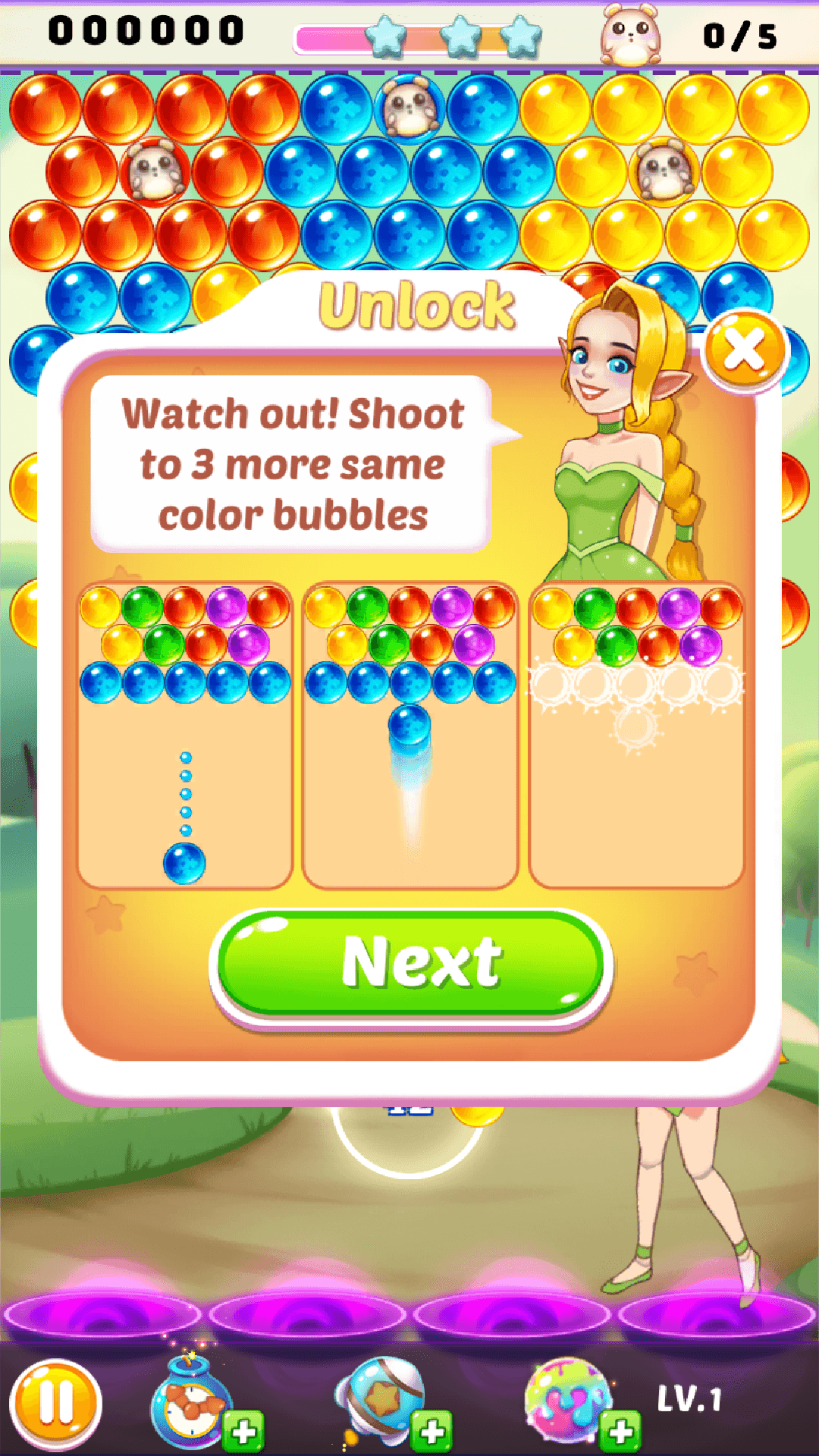
Task: Add the rocket ball booster
Action: point(431,1432)
